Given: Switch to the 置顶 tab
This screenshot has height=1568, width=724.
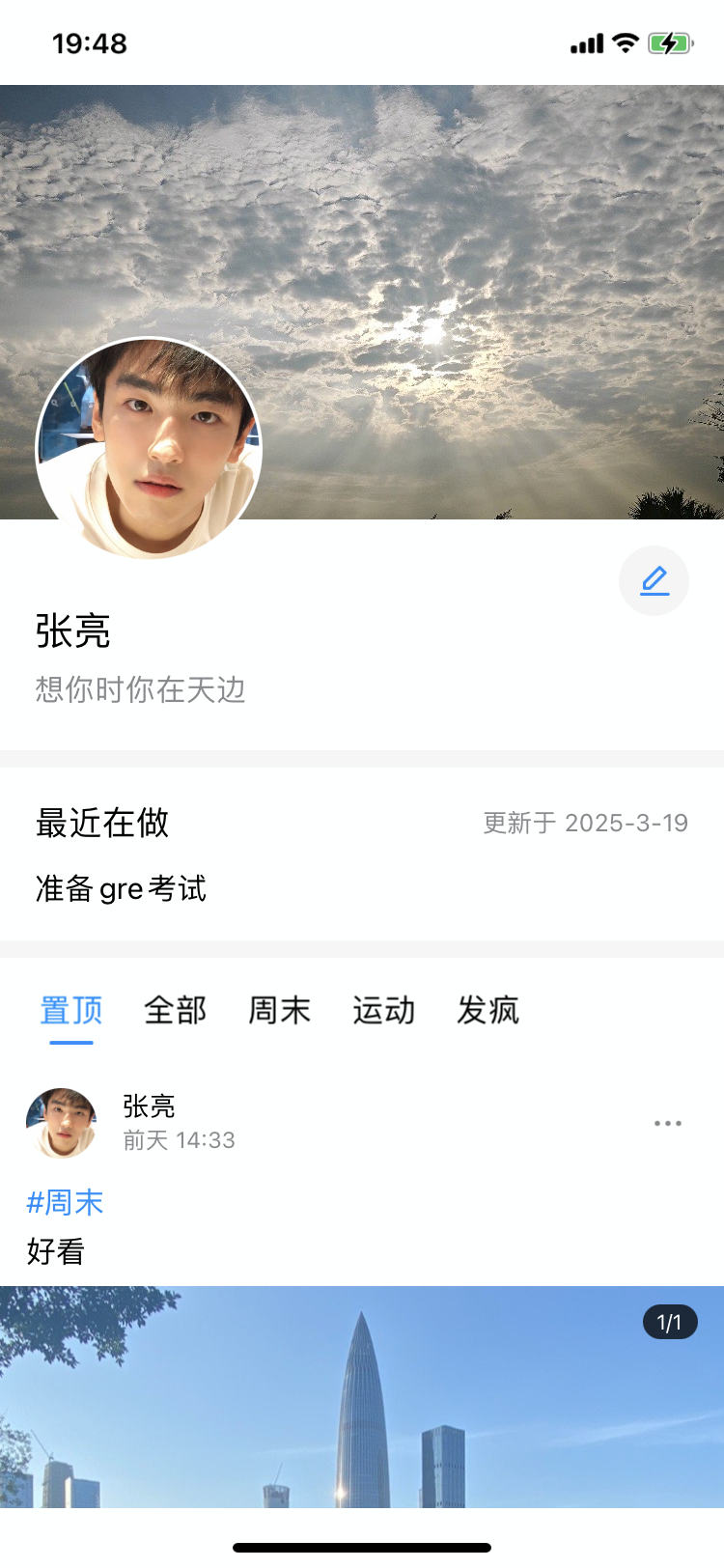Looking at the screenshot, I should coord(70,1011).
